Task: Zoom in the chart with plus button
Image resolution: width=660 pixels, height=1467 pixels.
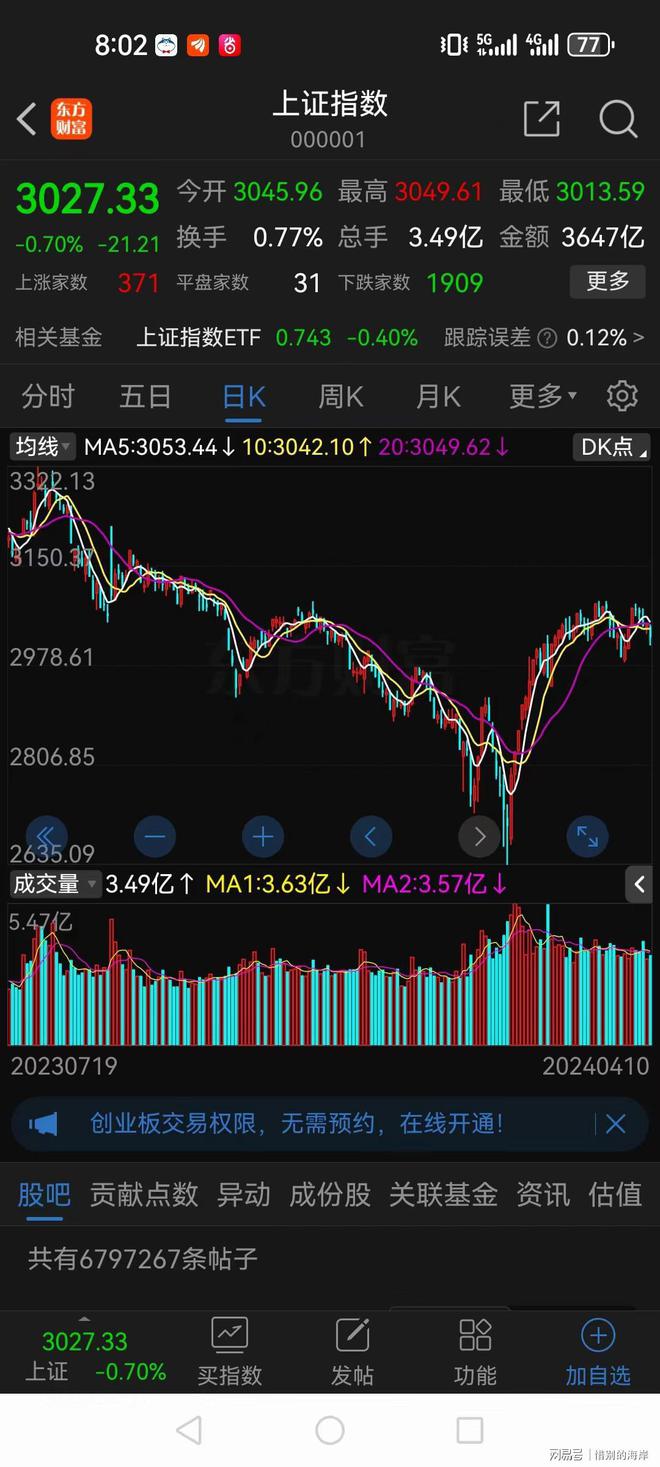Action: pyautogui.click(x=263, y=836)
